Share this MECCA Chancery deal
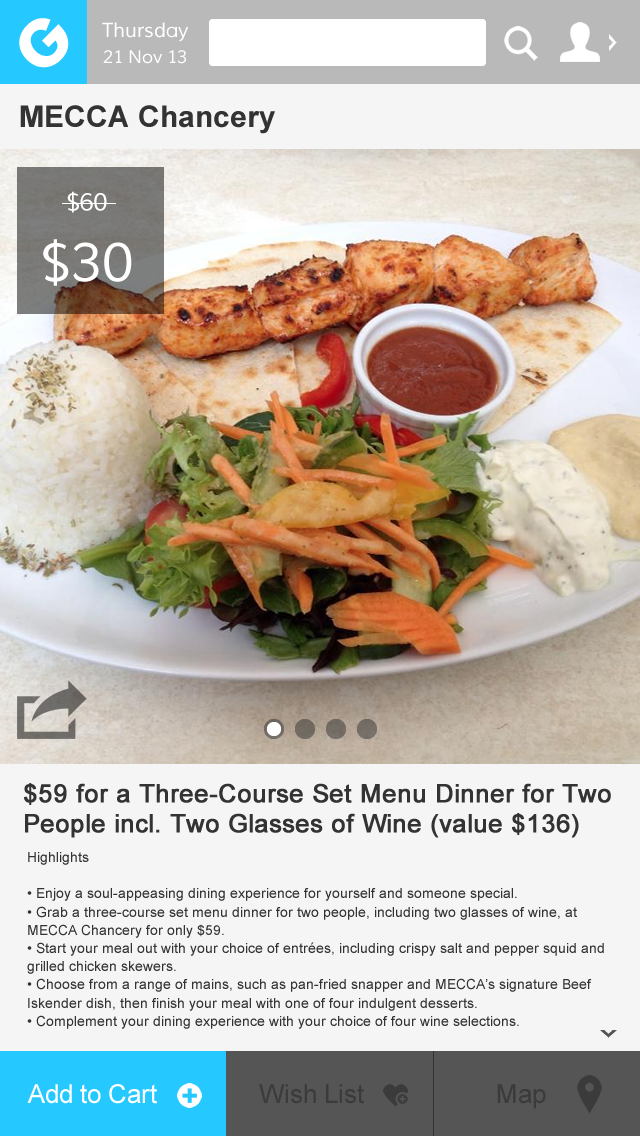 click(x=51, y=710)
